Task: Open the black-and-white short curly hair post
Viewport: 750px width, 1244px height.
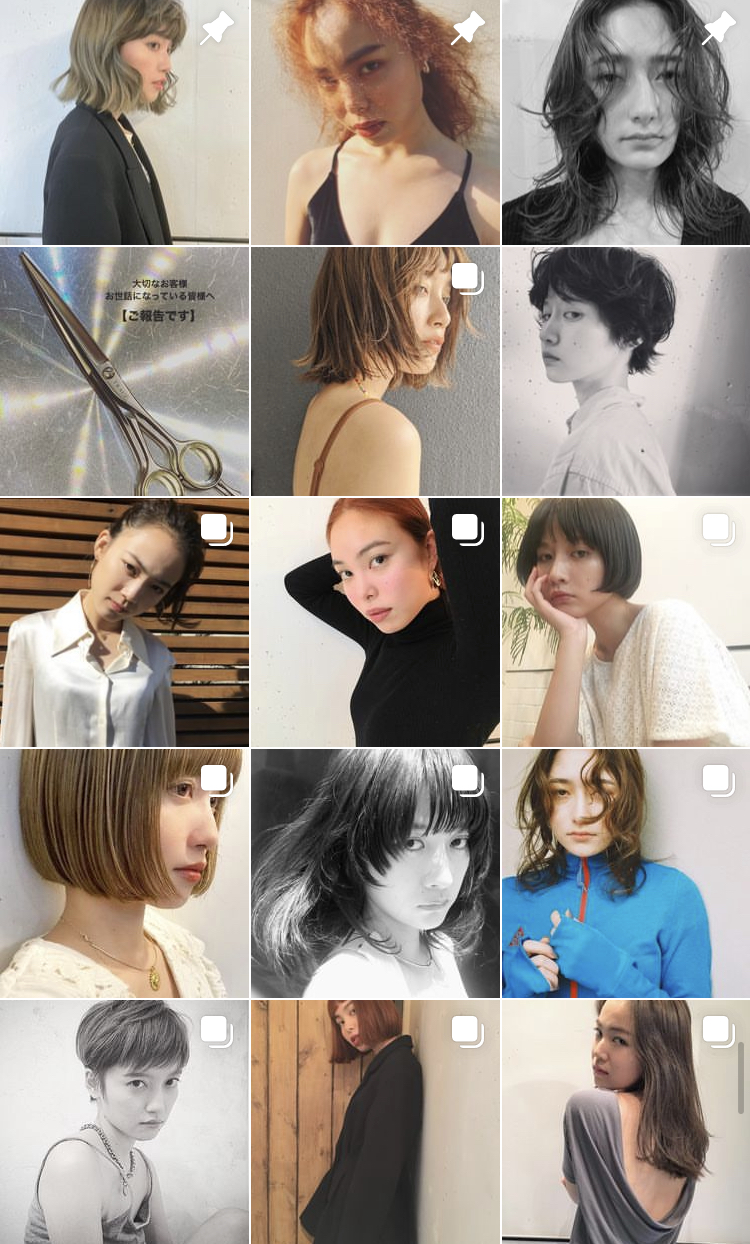Action: (626, 371)
